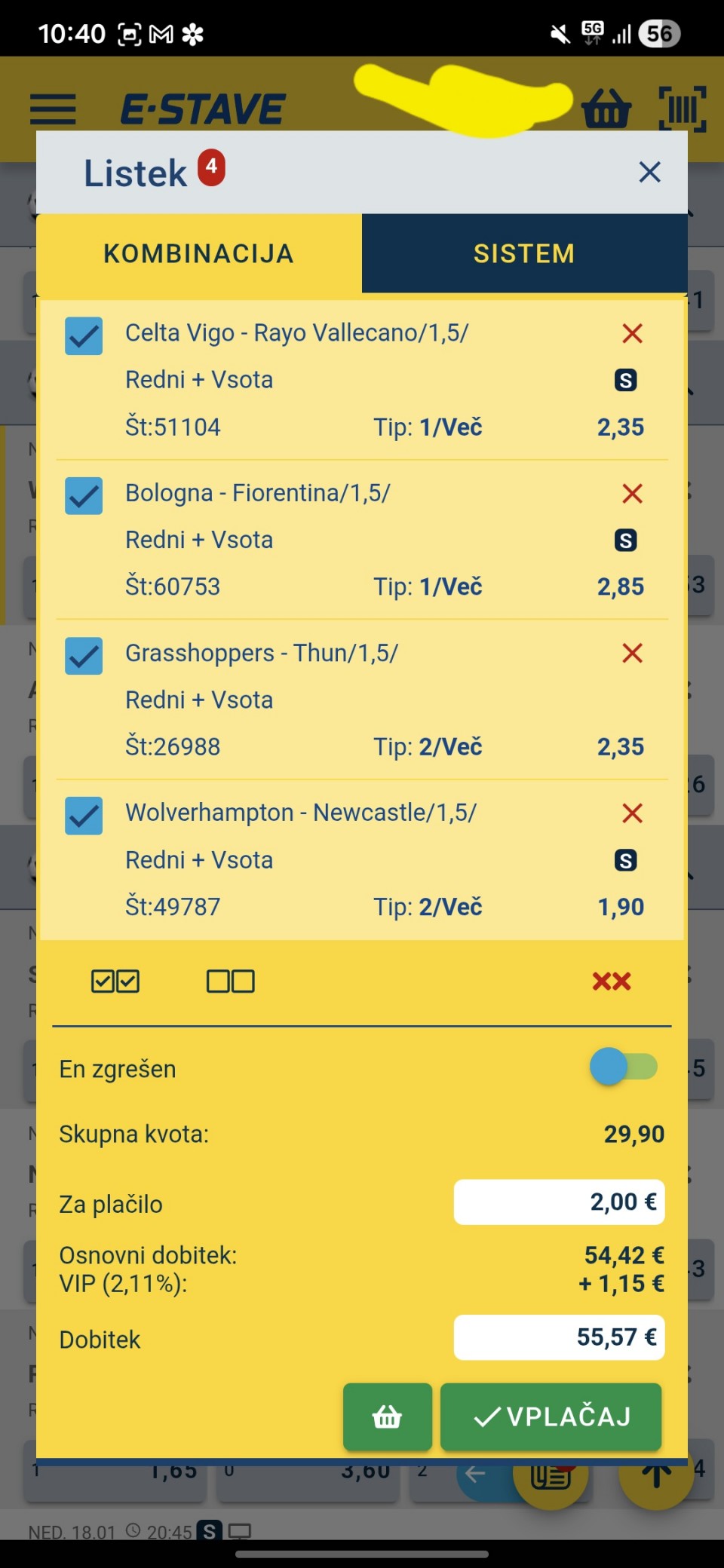Confirm the bet with VPLAČAJ
The height and width of the screenshot is (1568, 724).
[x=551, y=1417]
